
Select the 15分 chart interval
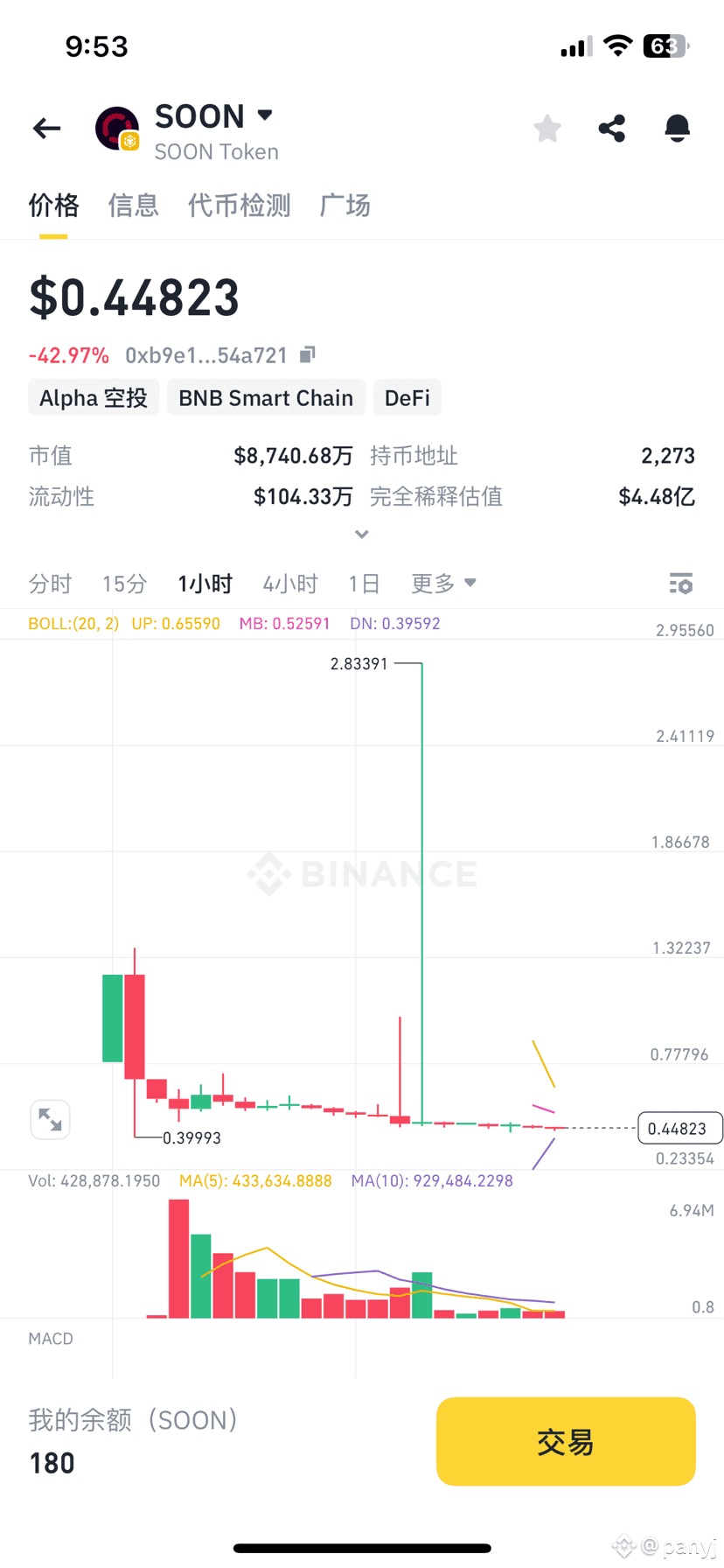[124, 584]
